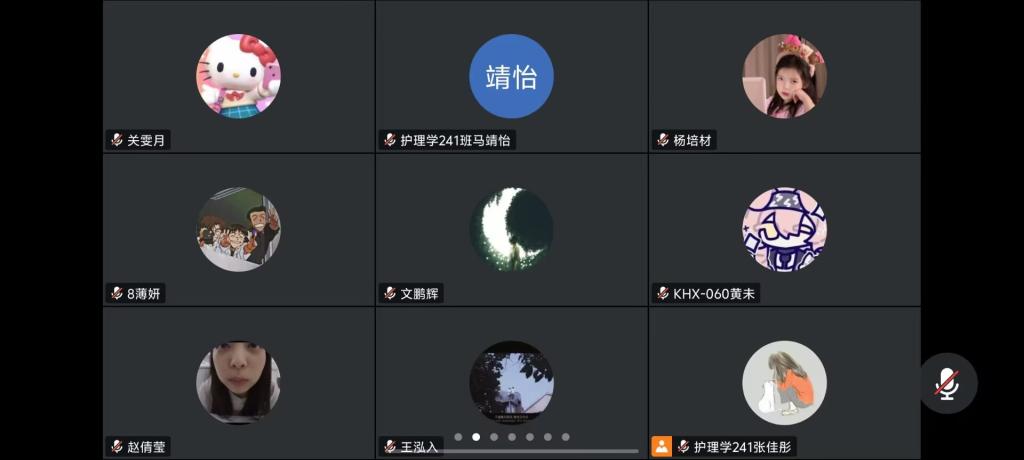This screenshot has height=460, width=1024.
Task: Select 文鹏辉's participant tile
Action: tap(511, 230)
